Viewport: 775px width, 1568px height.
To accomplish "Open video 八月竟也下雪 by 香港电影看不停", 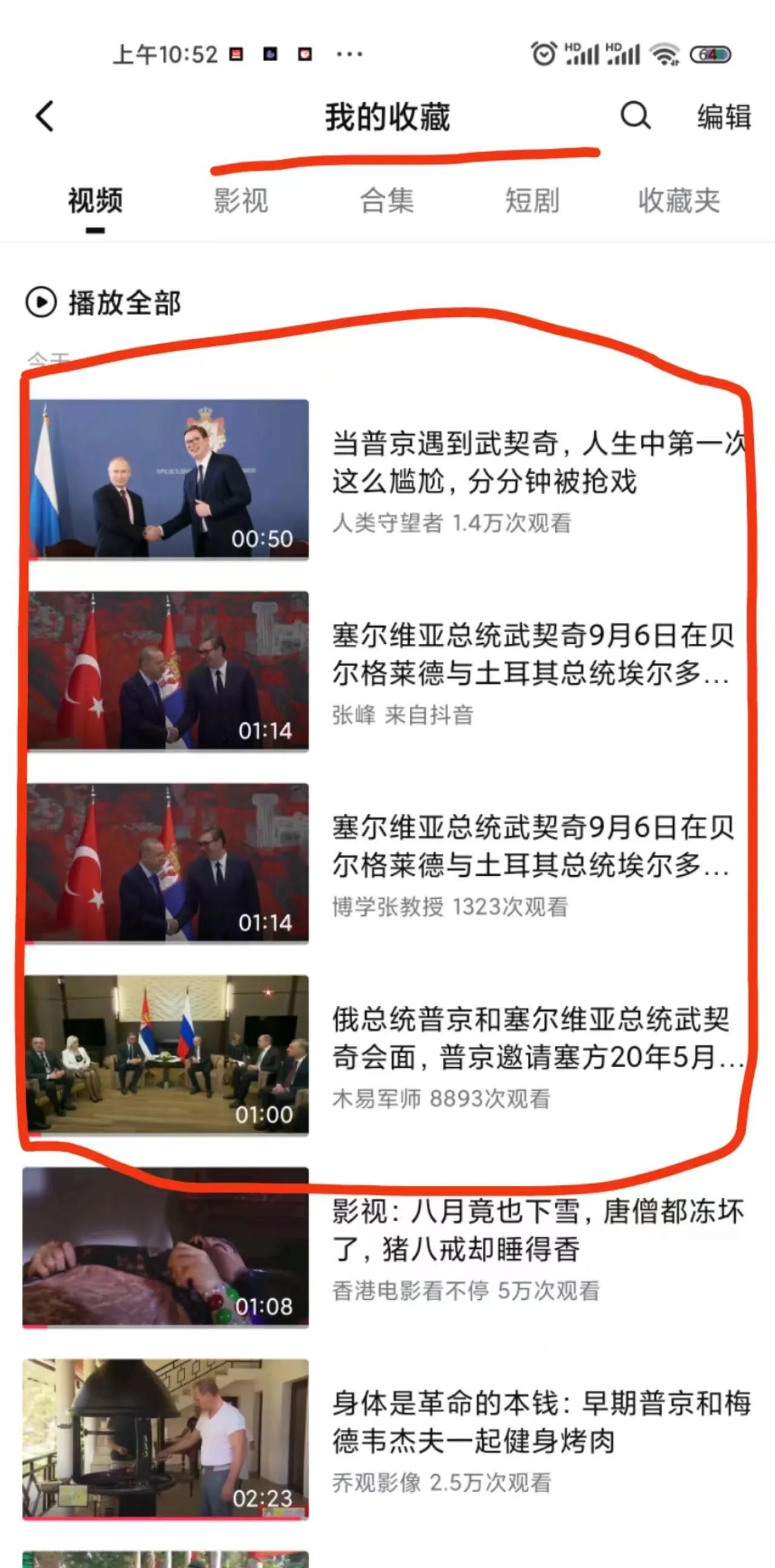I will pyautogui.click(x=389, y=1248).
